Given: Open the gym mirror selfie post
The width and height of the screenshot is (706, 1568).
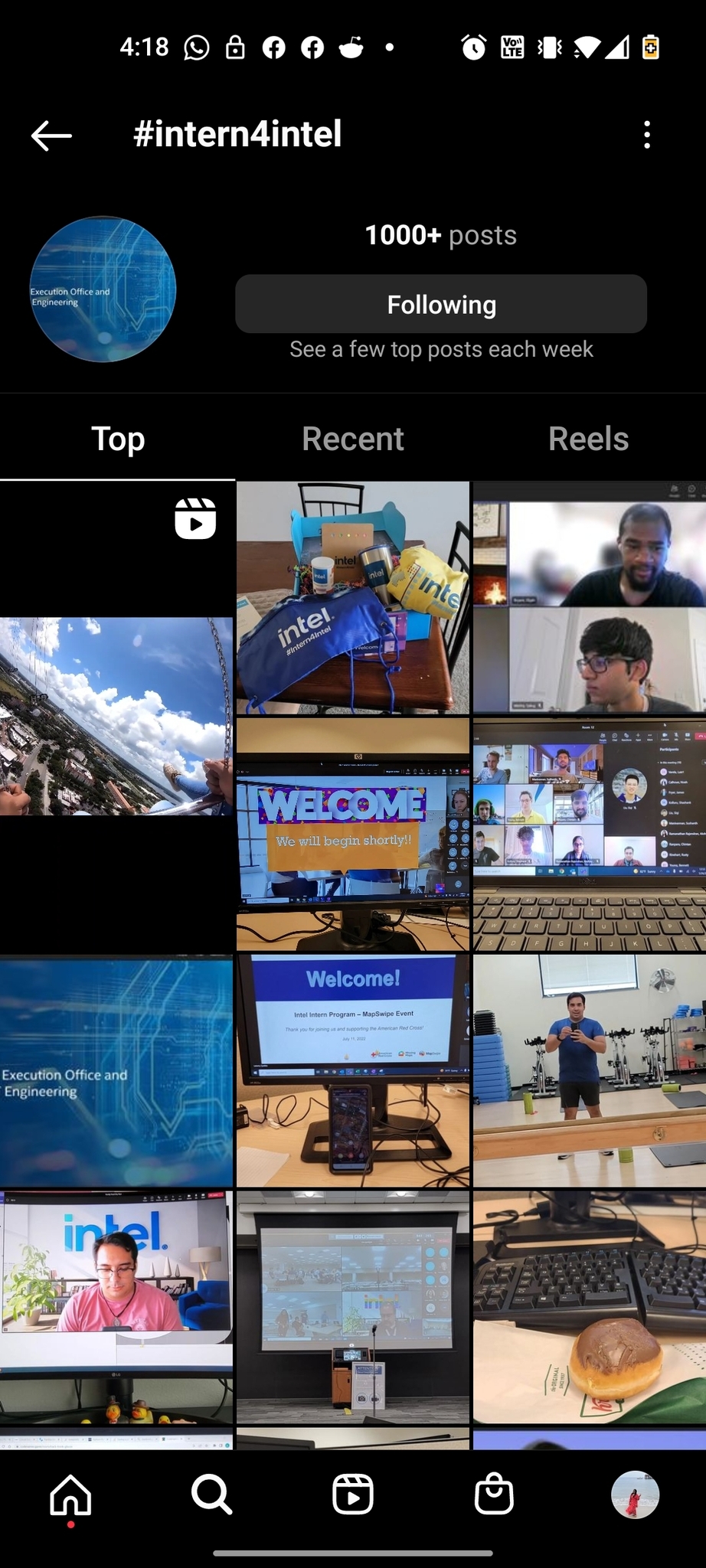Looking at the screenshot, I should (x=589, y=1070).
